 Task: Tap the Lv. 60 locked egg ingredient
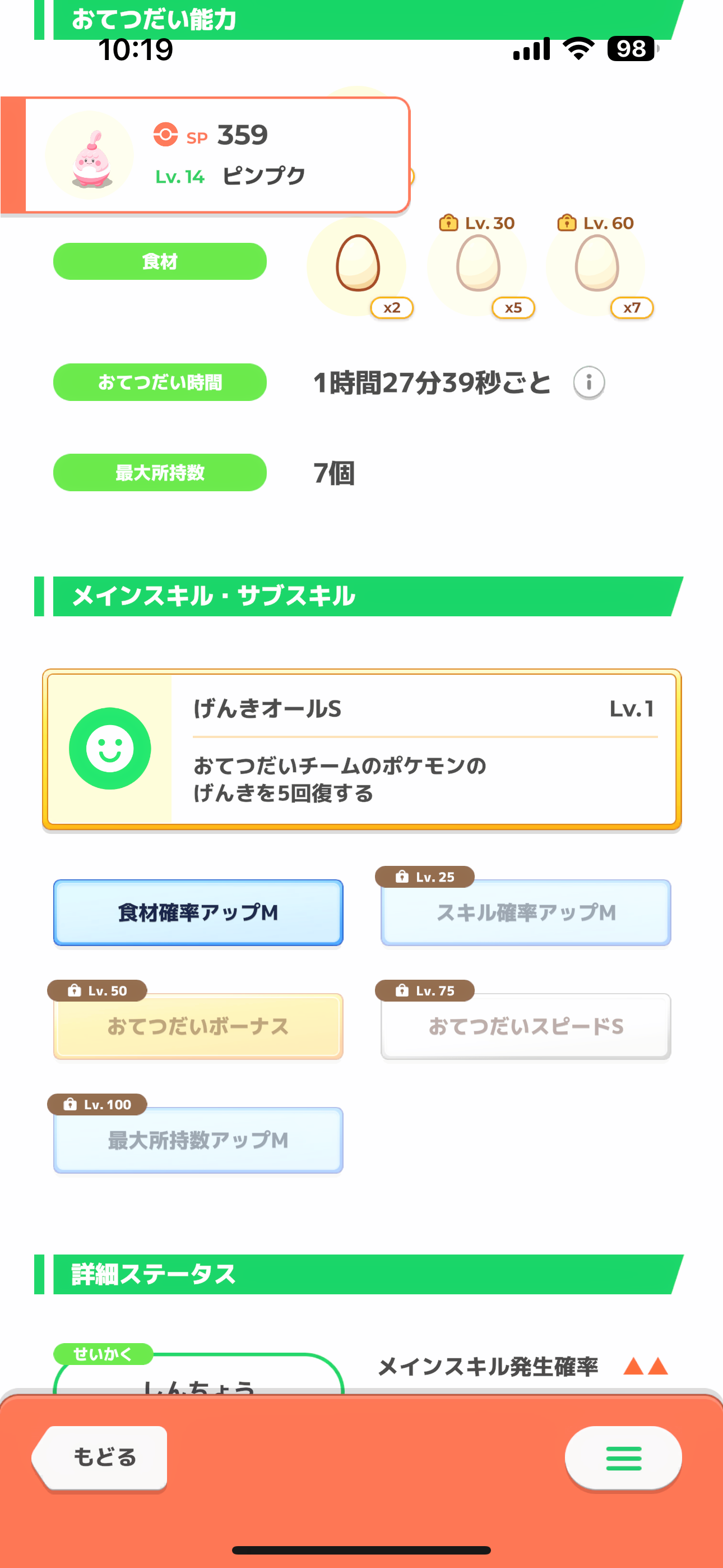(597, 265)
